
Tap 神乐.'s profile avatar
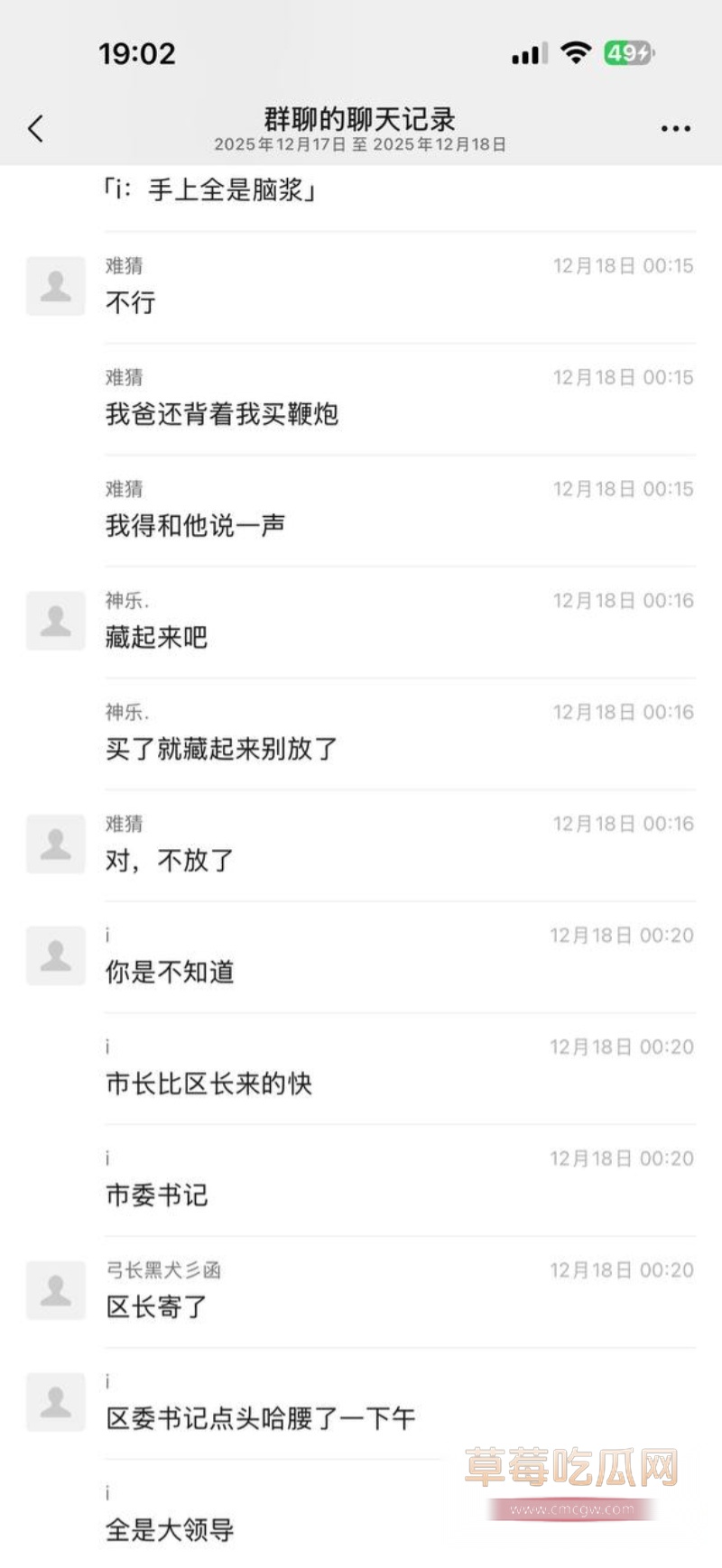click(56, 621)
